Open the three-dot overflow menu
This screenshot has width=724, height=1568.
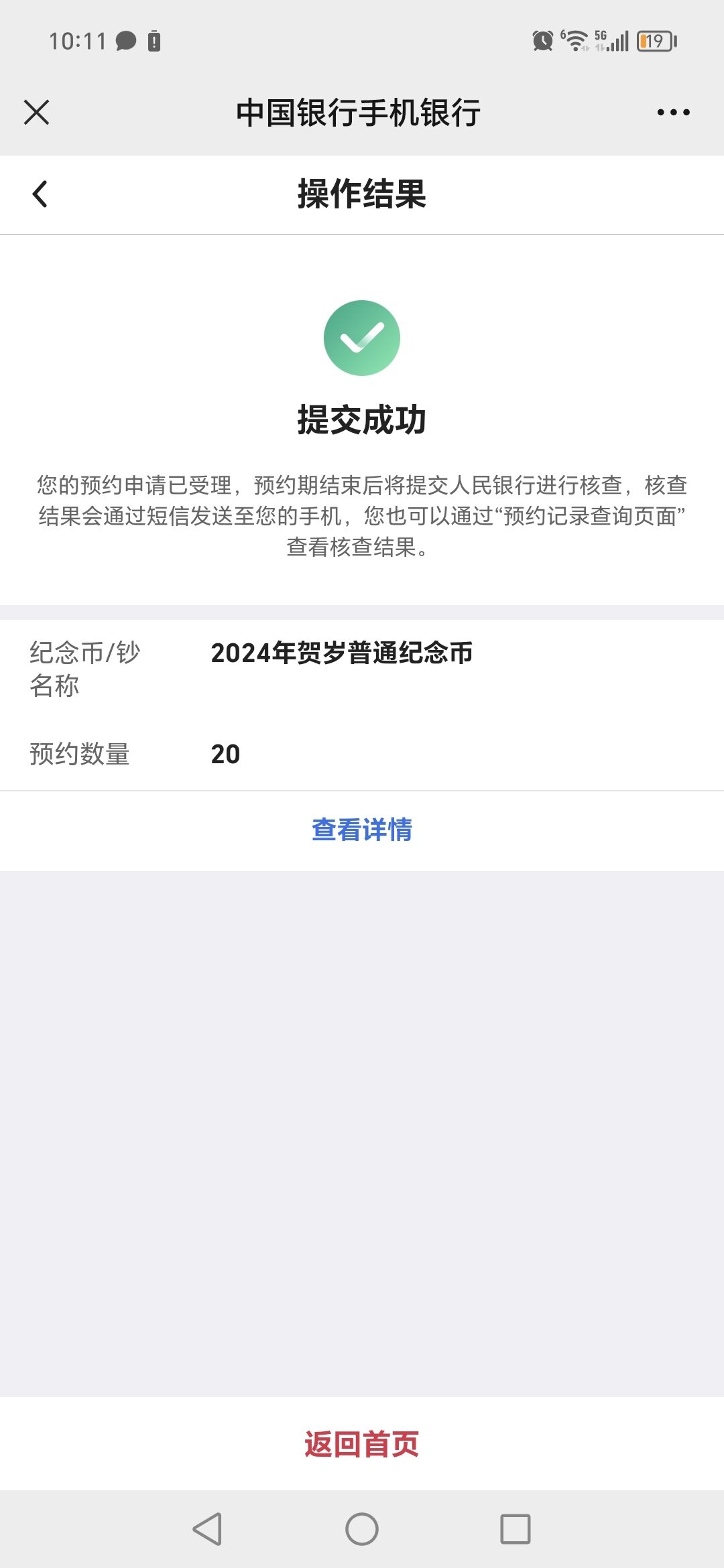pos(673,113)
